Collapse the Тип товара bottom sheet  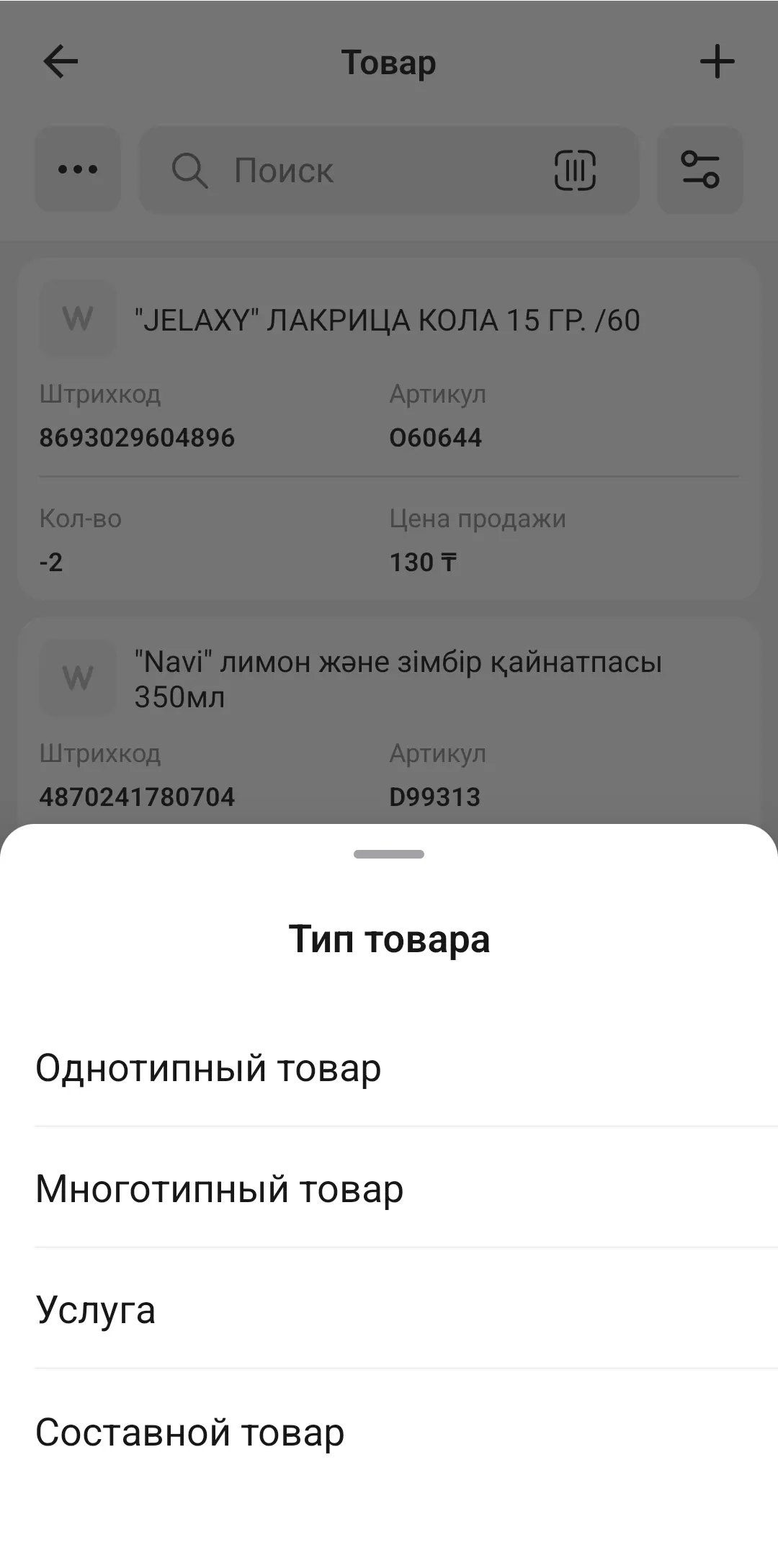click(x=389, y=854)
